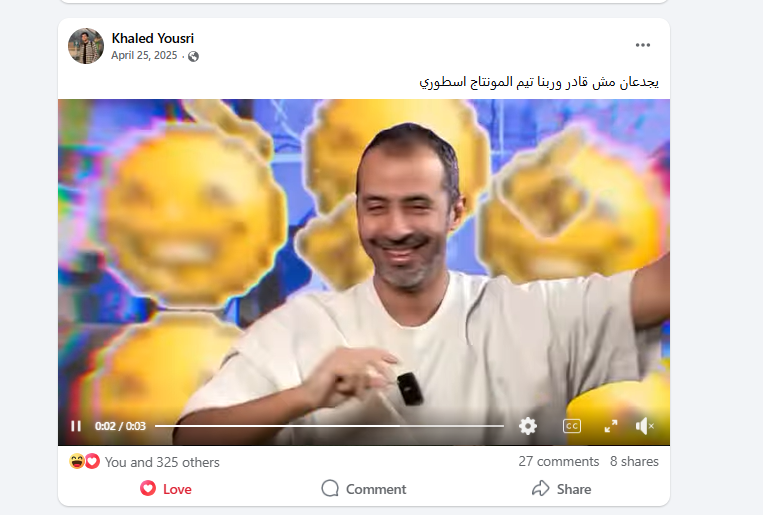Tap the video progress bar

click(x=330, y=426)
